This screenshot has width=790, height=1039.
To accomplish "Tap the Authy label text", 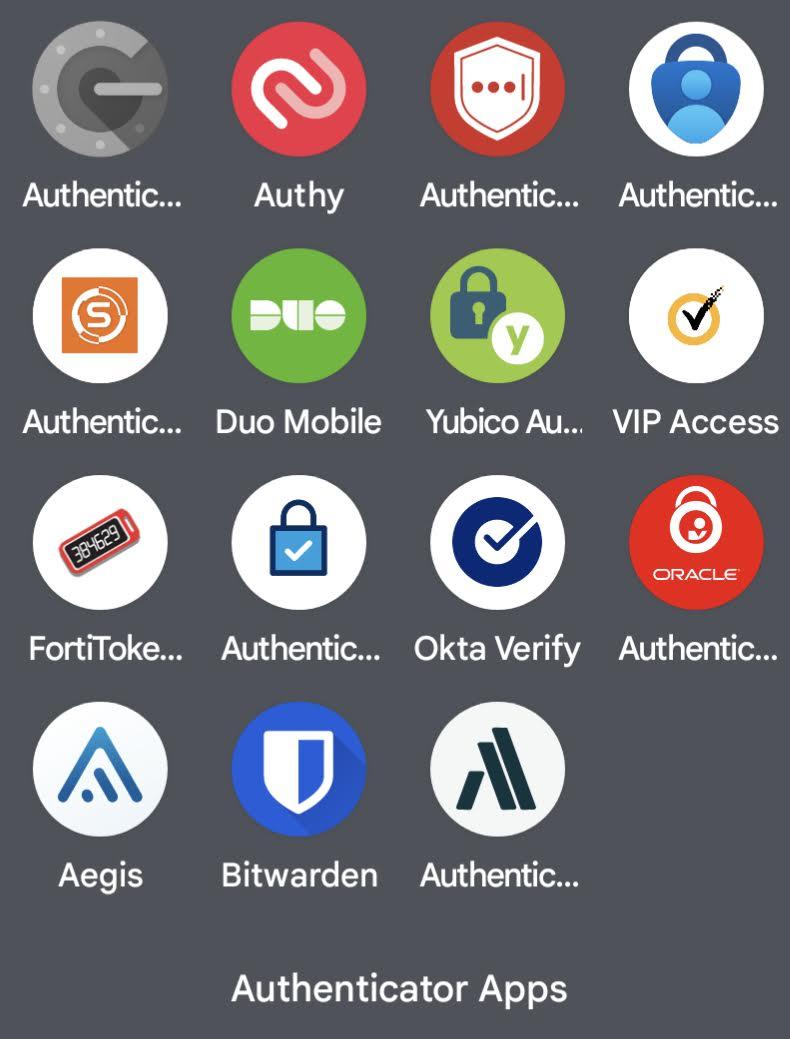I will [297, 196].
